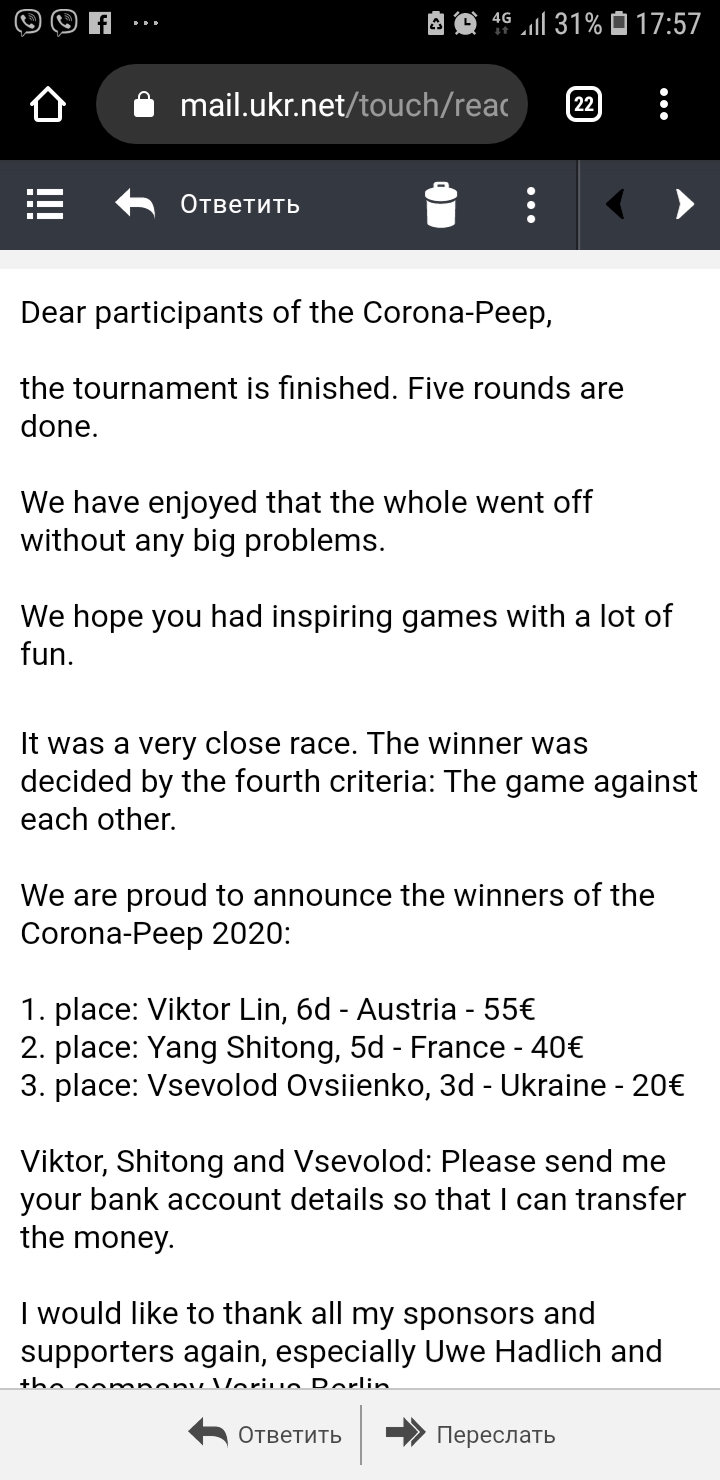Screen dimensions: 720x1480
Task: Go to the previous email
Action: (x=616, y=205)
